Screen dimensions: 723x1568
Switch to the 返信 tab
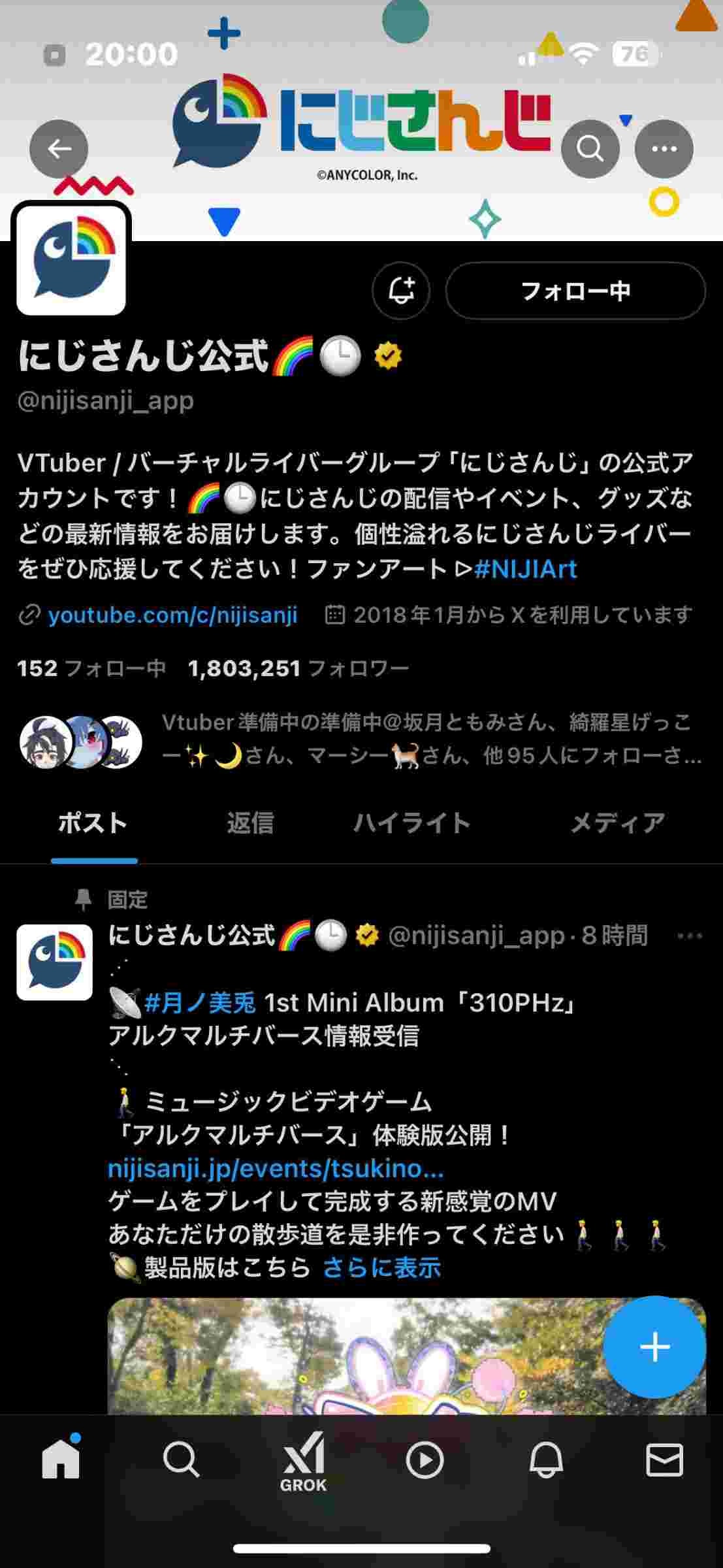point(251,823)
